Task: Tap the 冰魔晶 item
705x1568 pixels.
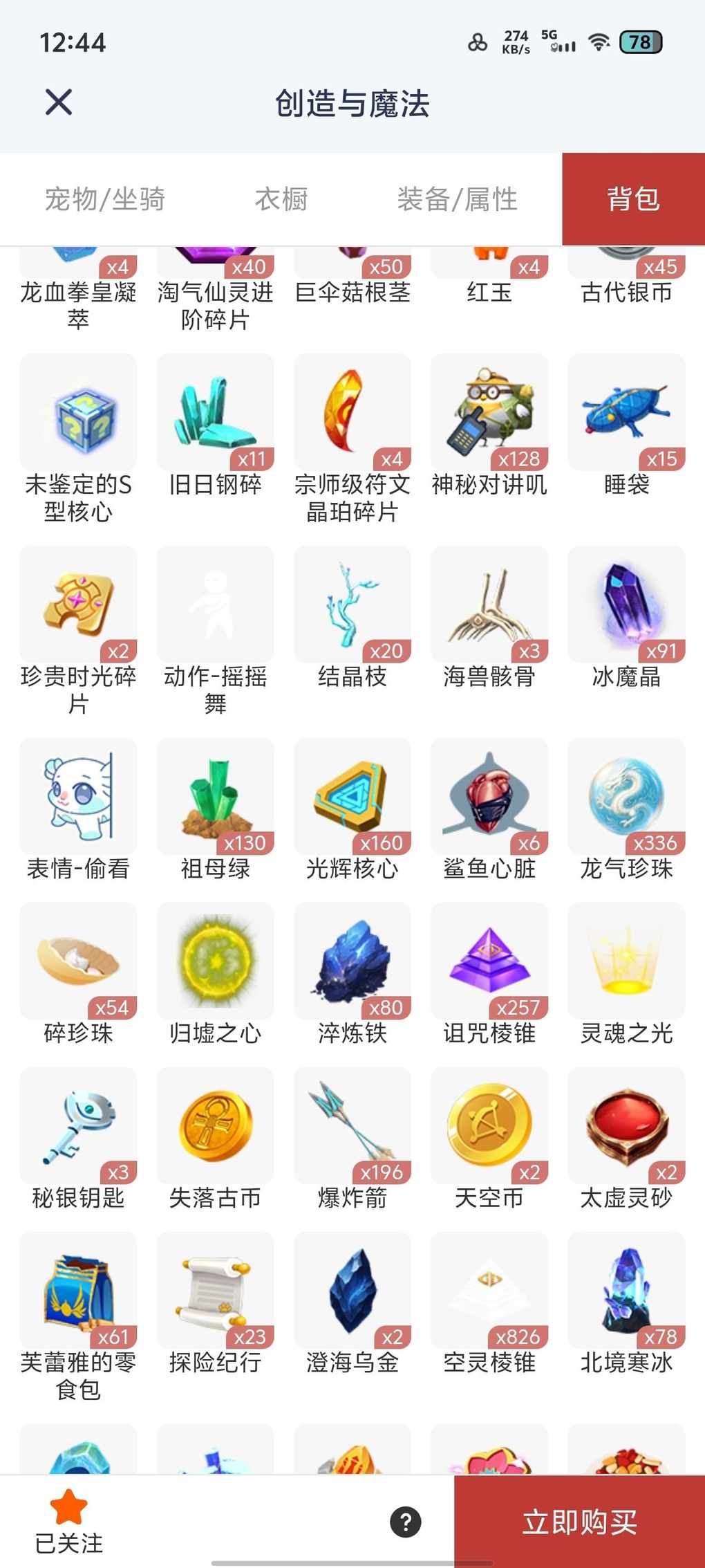Action: point(626,605)
